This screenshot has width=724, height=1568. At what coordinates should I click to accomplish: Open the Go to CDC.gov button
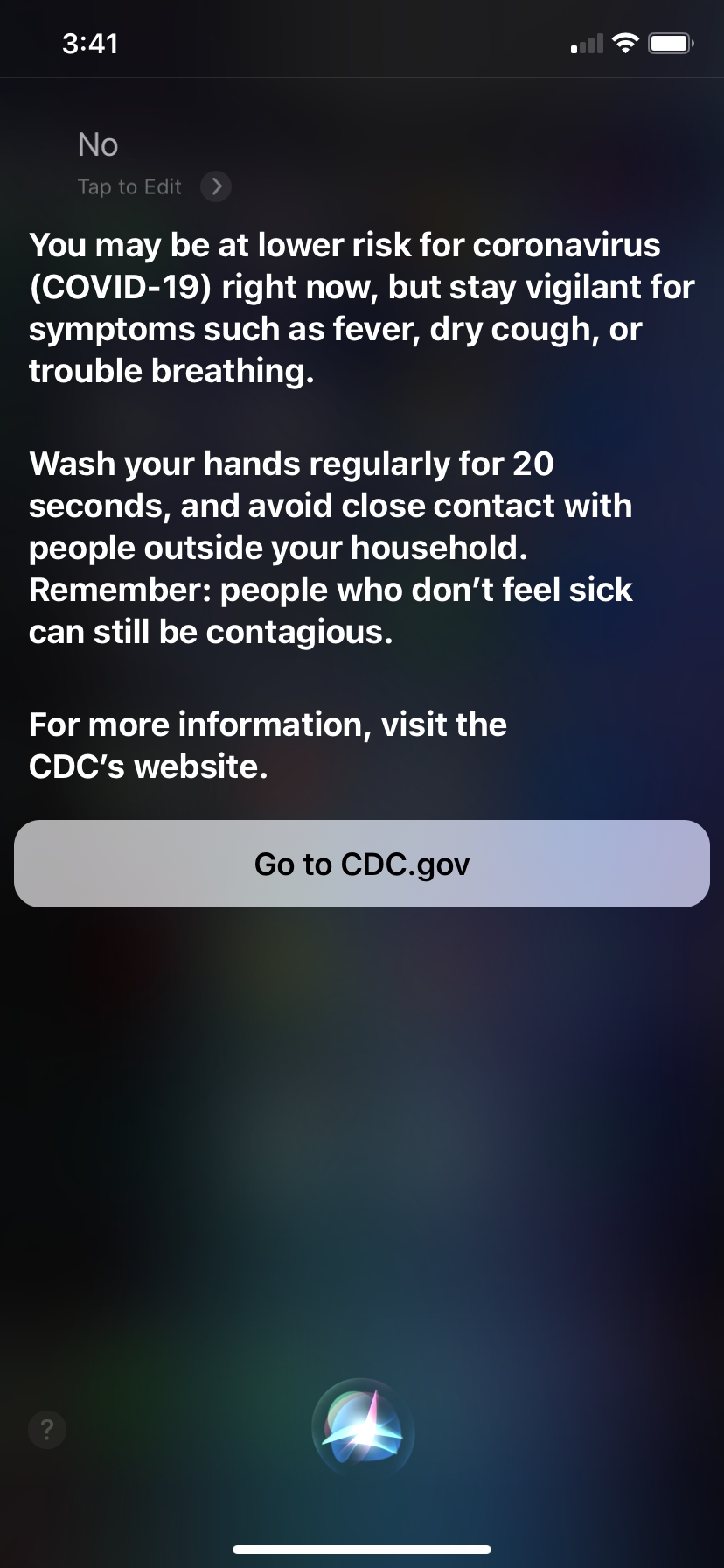pos(361,864)
